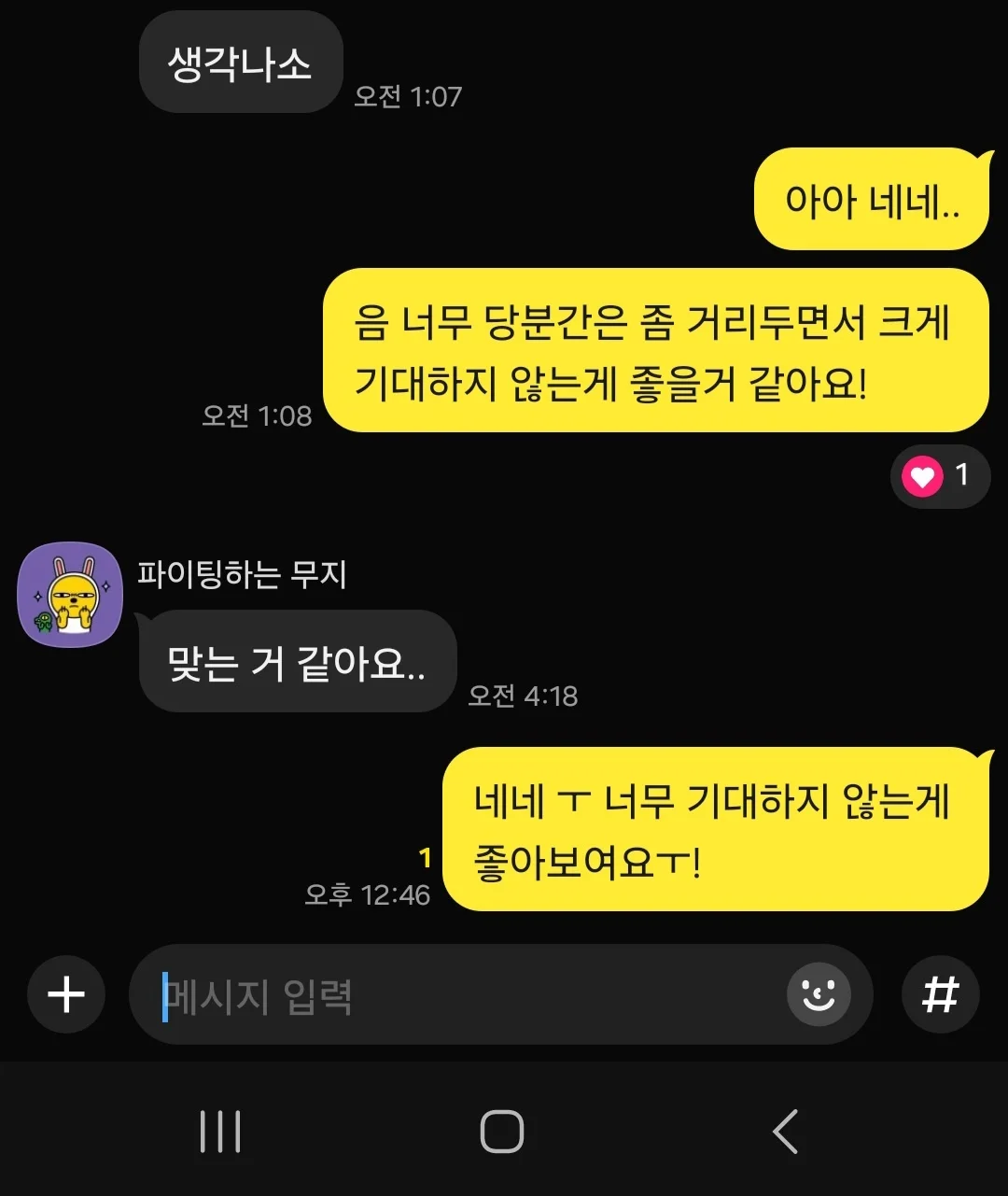1008x1196 pixels.
Task: Select the message bubble saying 생각나소
Action: 240,61
